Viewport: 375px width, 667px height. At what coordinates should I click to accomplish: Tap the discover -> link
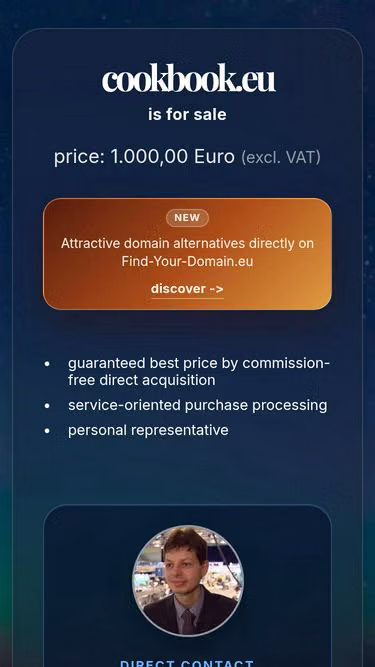coord(187,289)
